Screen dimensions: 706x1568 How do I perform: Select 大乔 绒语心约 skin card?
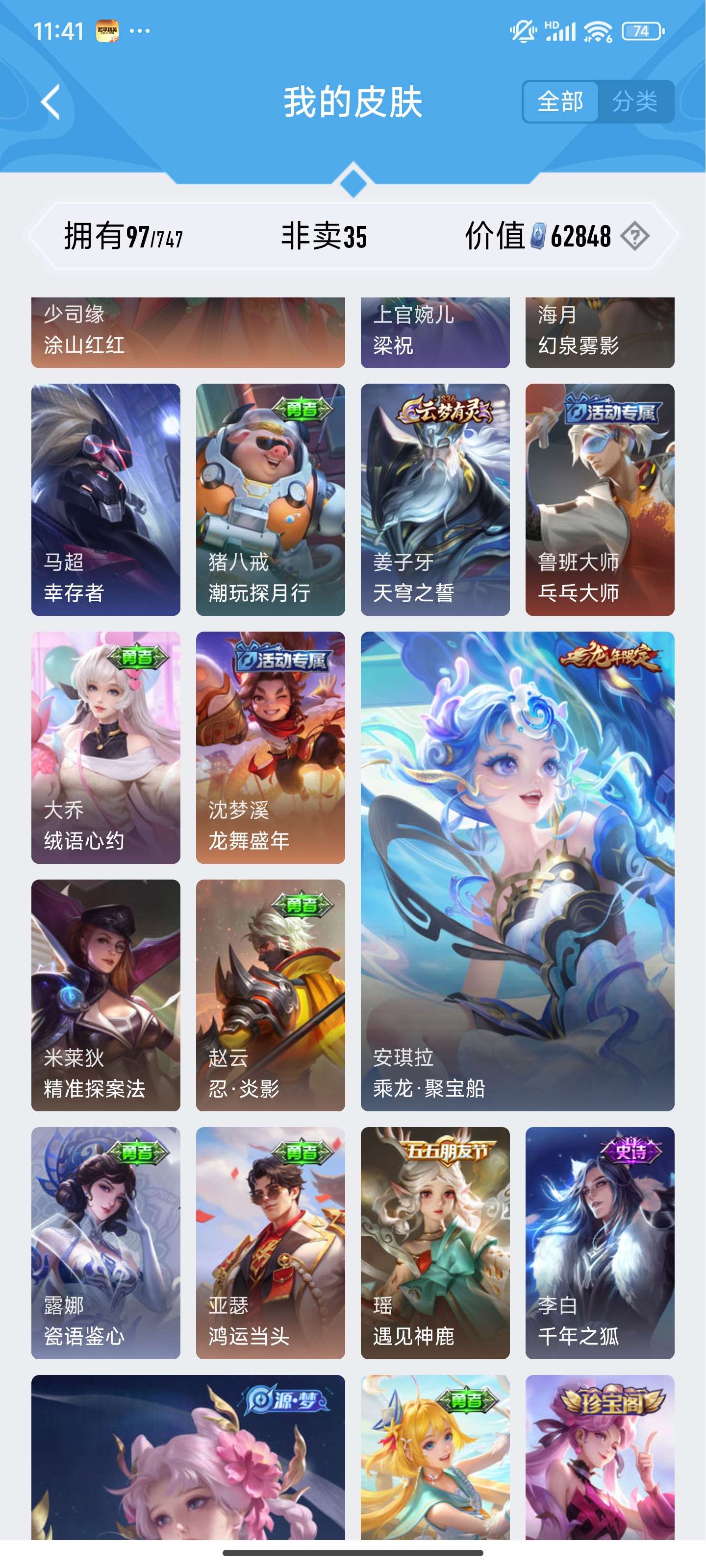(x=106, y=747)
